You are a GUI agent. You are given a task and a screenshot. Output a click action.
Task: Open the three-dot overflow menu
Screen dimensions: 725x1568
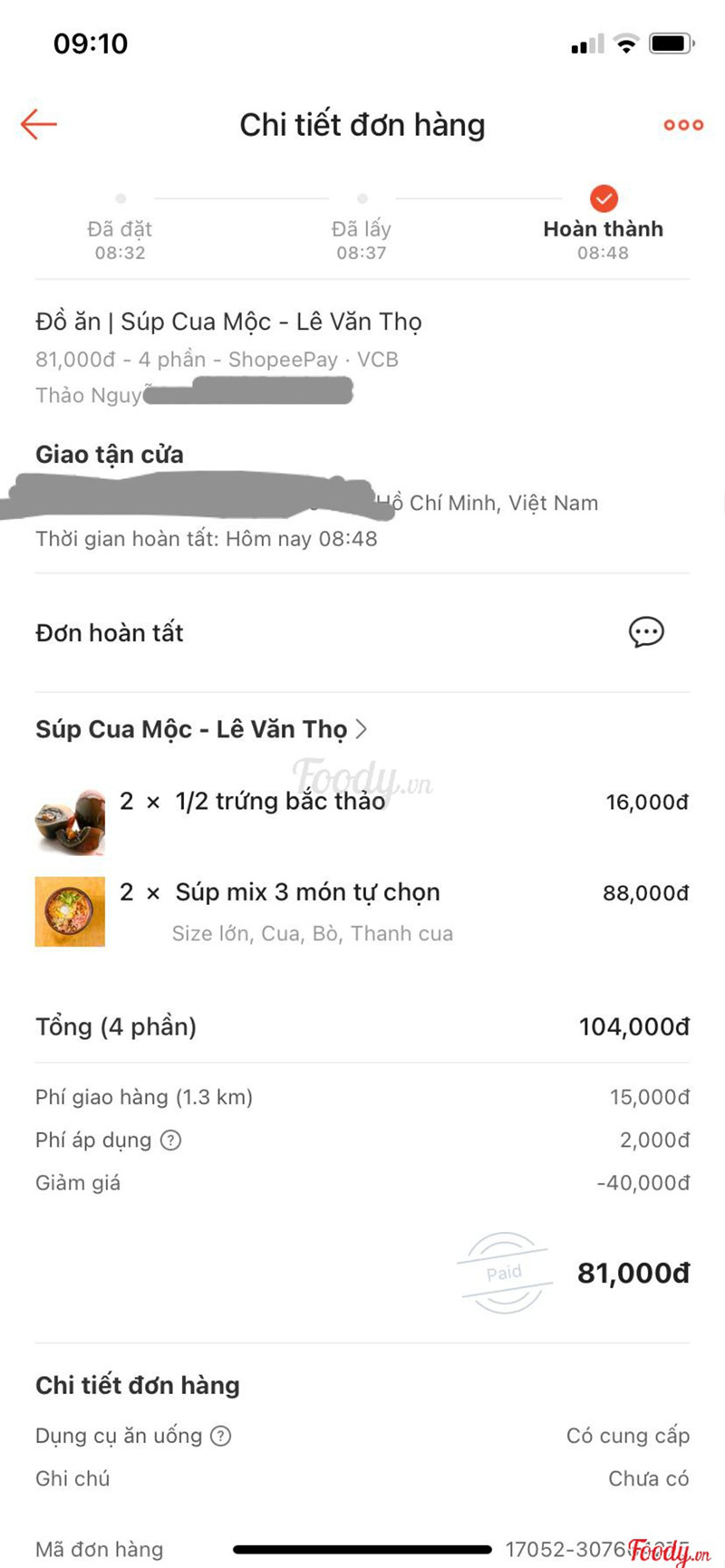(683, 125)
